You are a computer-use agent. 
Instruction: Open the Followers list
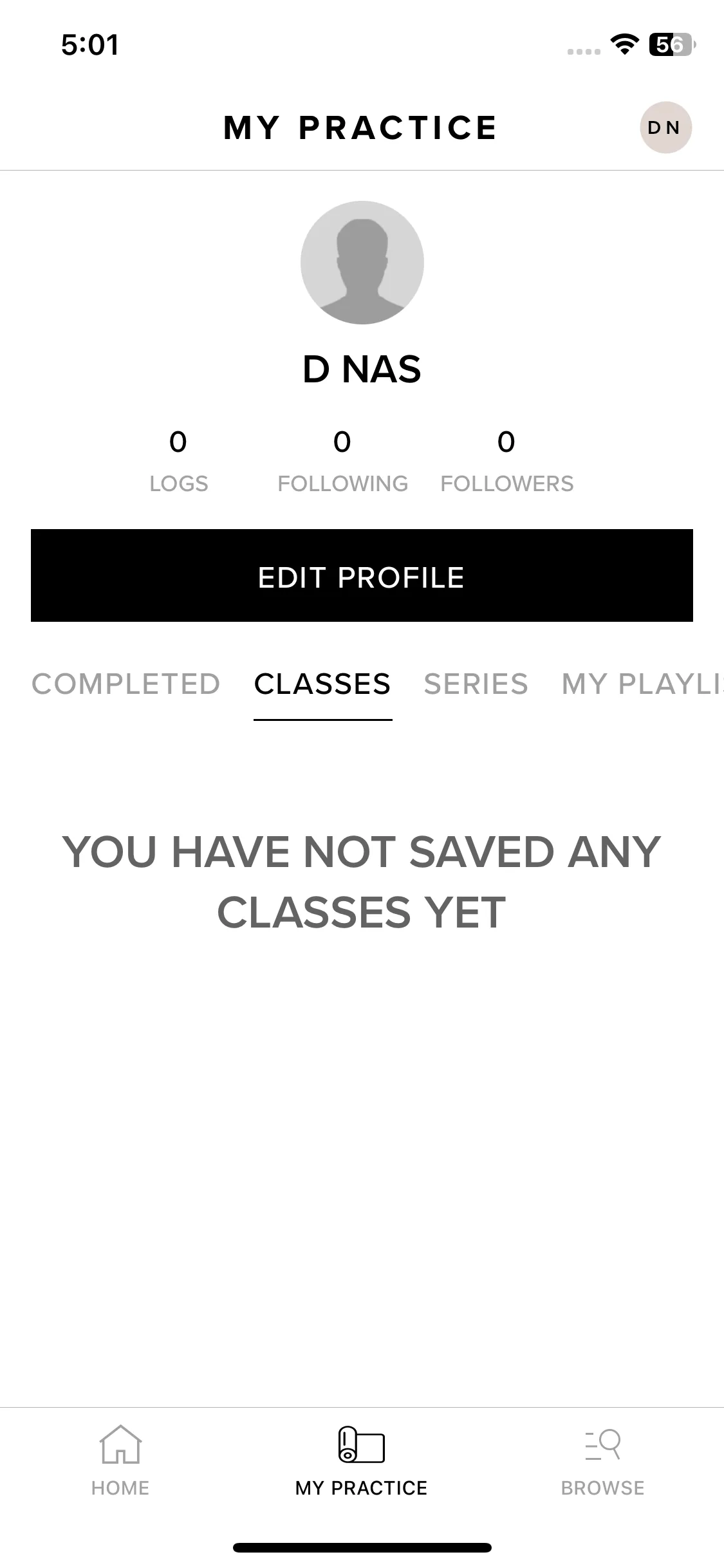(506, 461)
